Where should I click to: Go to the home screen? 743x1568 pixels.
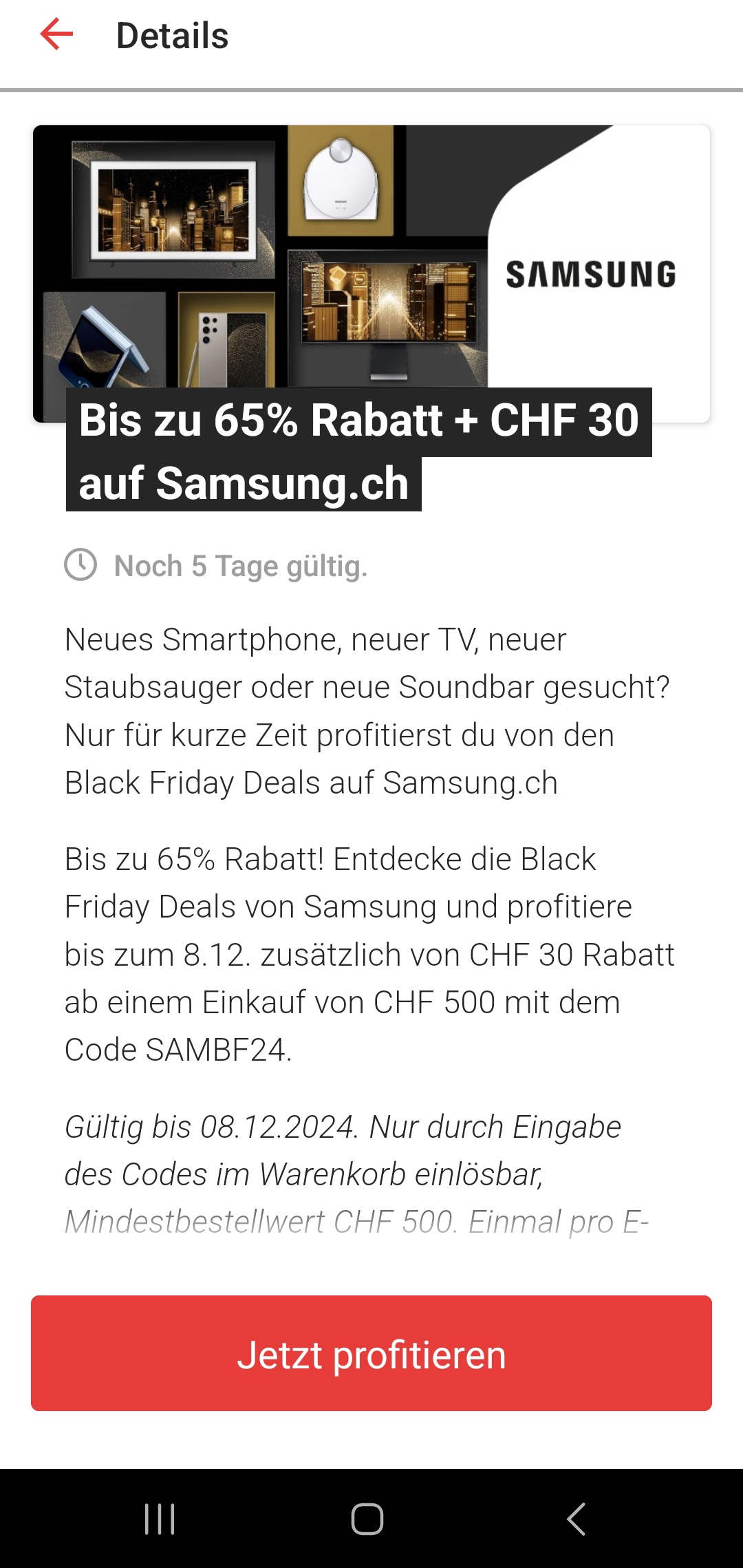tap(367, 1518)
